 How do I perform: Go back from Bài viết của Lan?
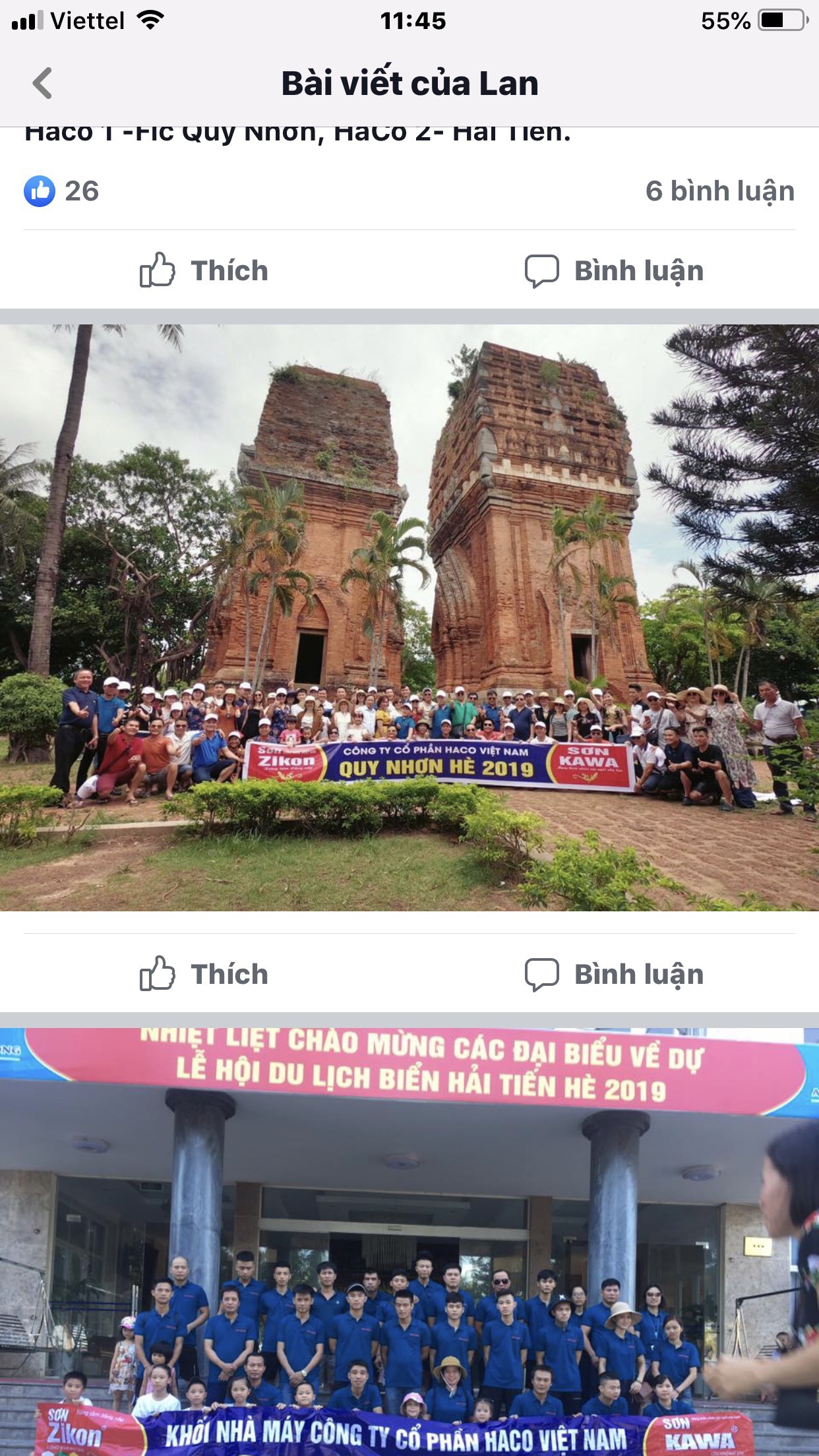tap(42, 84)
